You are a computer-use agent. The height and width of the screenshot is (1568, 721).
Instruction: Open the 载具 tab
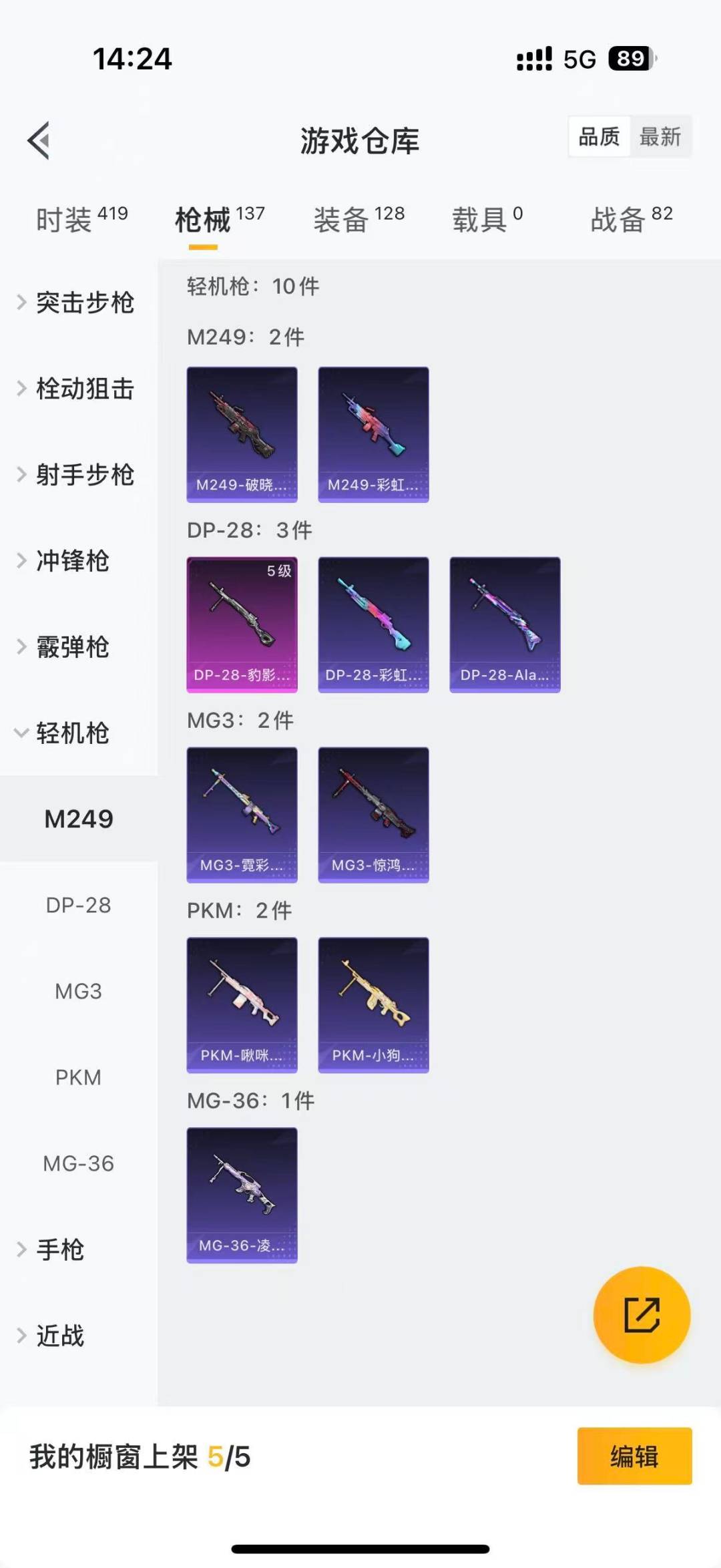pyautogui.click(x=487, y=219)
